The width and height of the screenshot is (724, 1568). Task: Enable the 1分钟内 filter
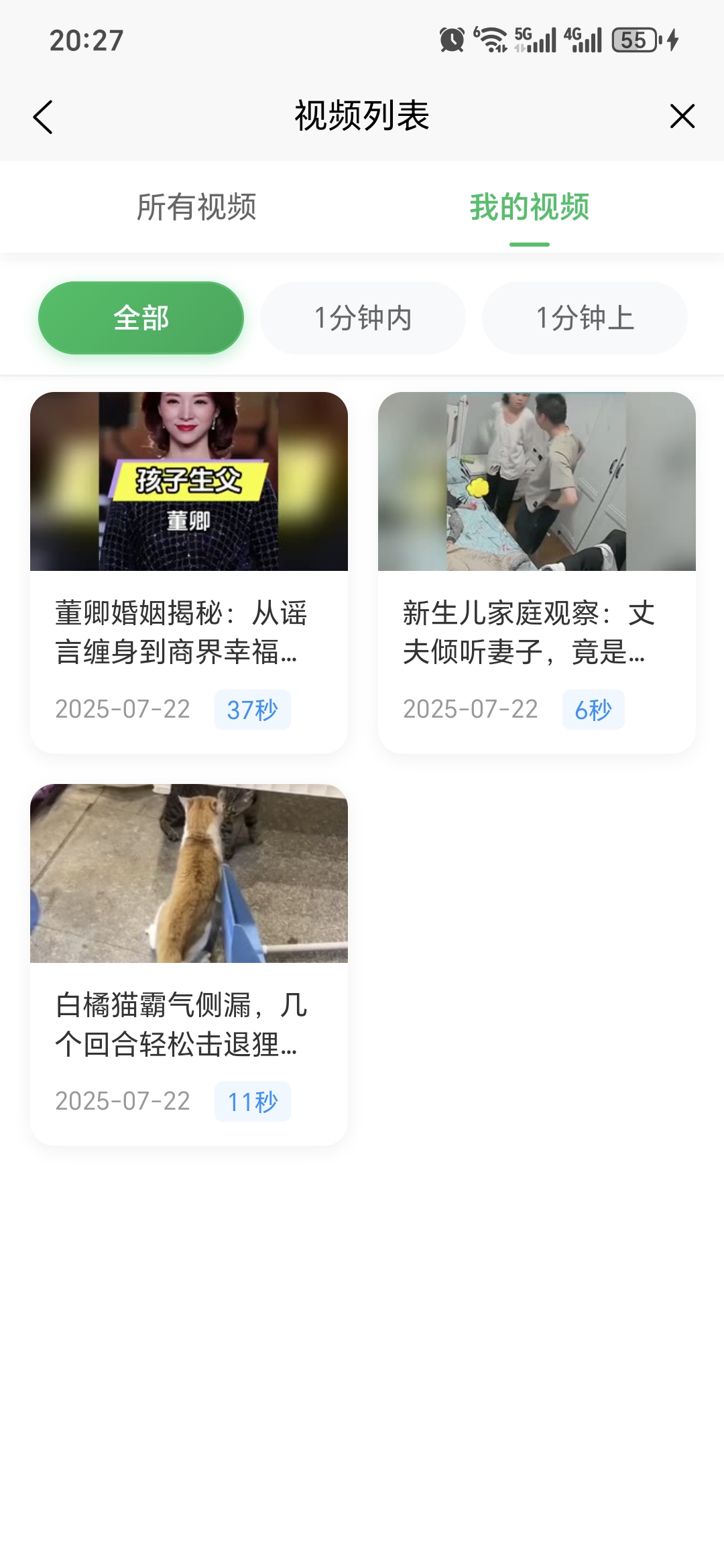pyautogui.click(x=363, y=317)
